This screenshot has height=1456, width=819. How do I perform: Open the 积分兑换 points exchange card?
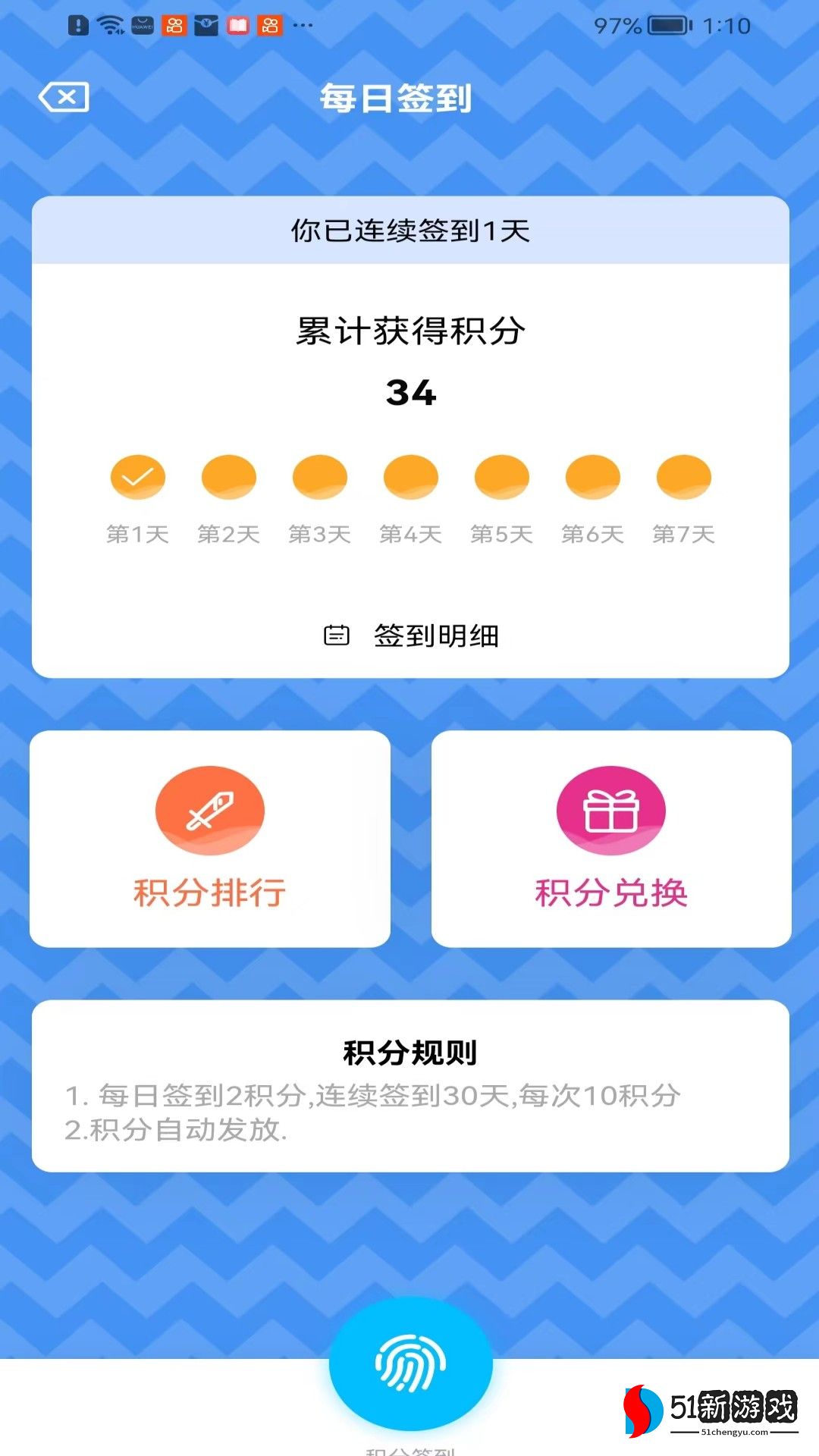coord(611,839)
